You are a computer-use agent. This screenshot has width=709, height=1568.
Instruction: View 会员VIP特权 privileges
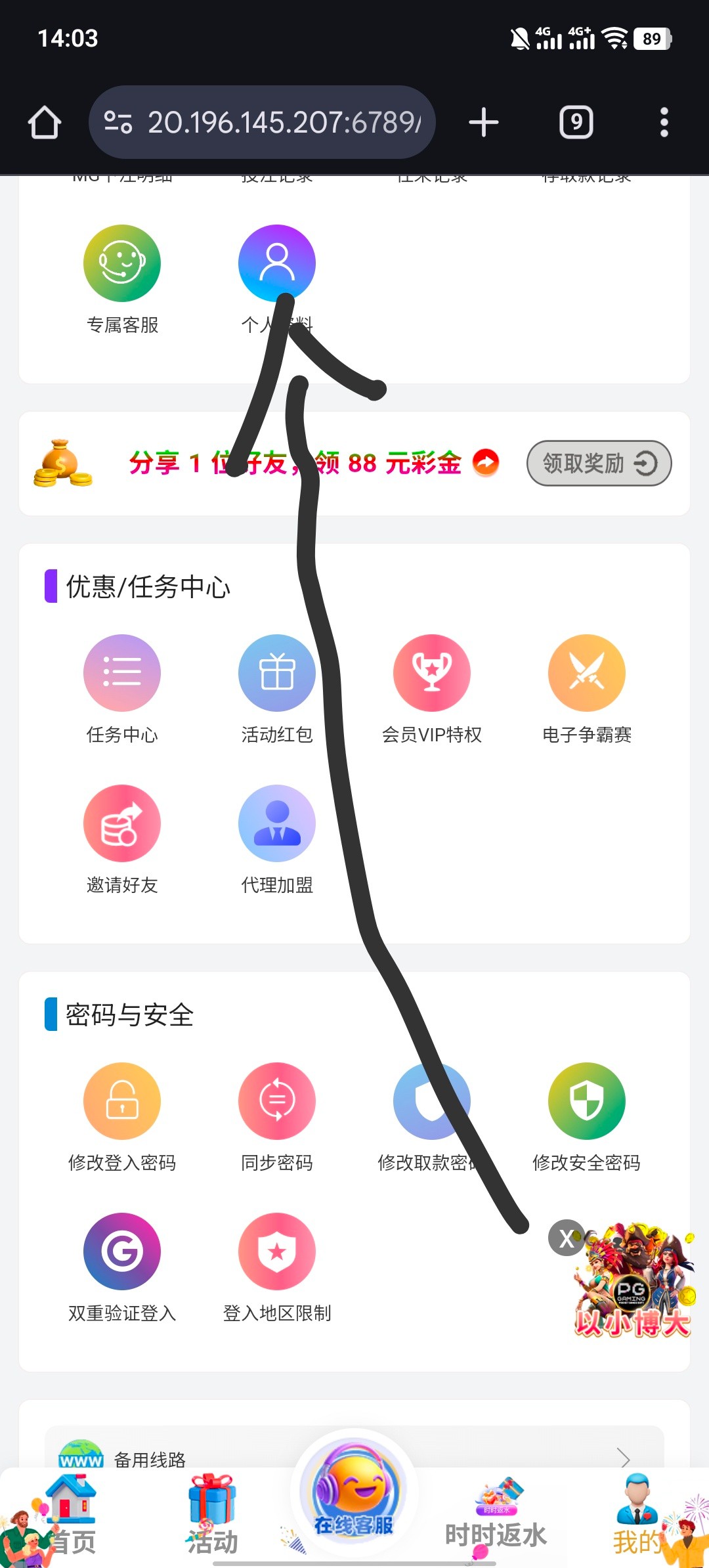[x=431, y=674]
